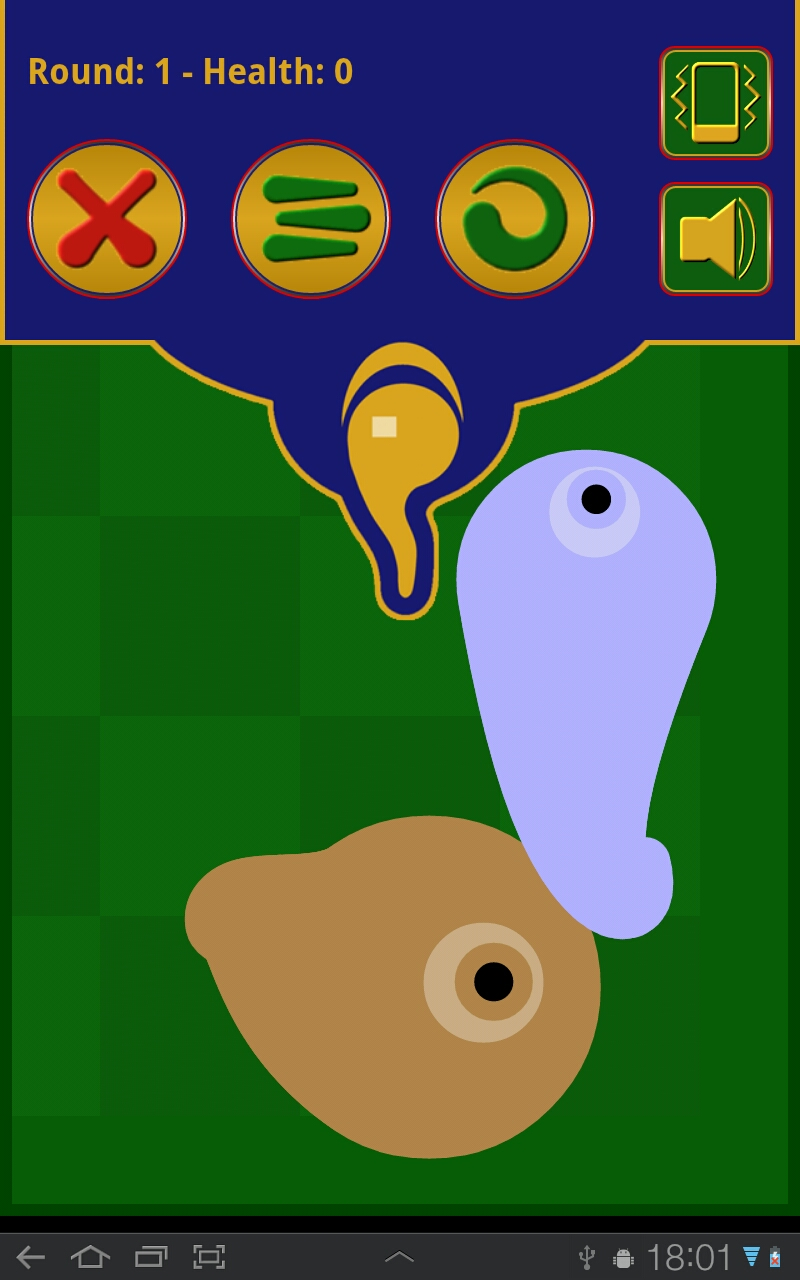Open the recent apps view
The height and width of the screenshot is (1280, 800).
151,1257
